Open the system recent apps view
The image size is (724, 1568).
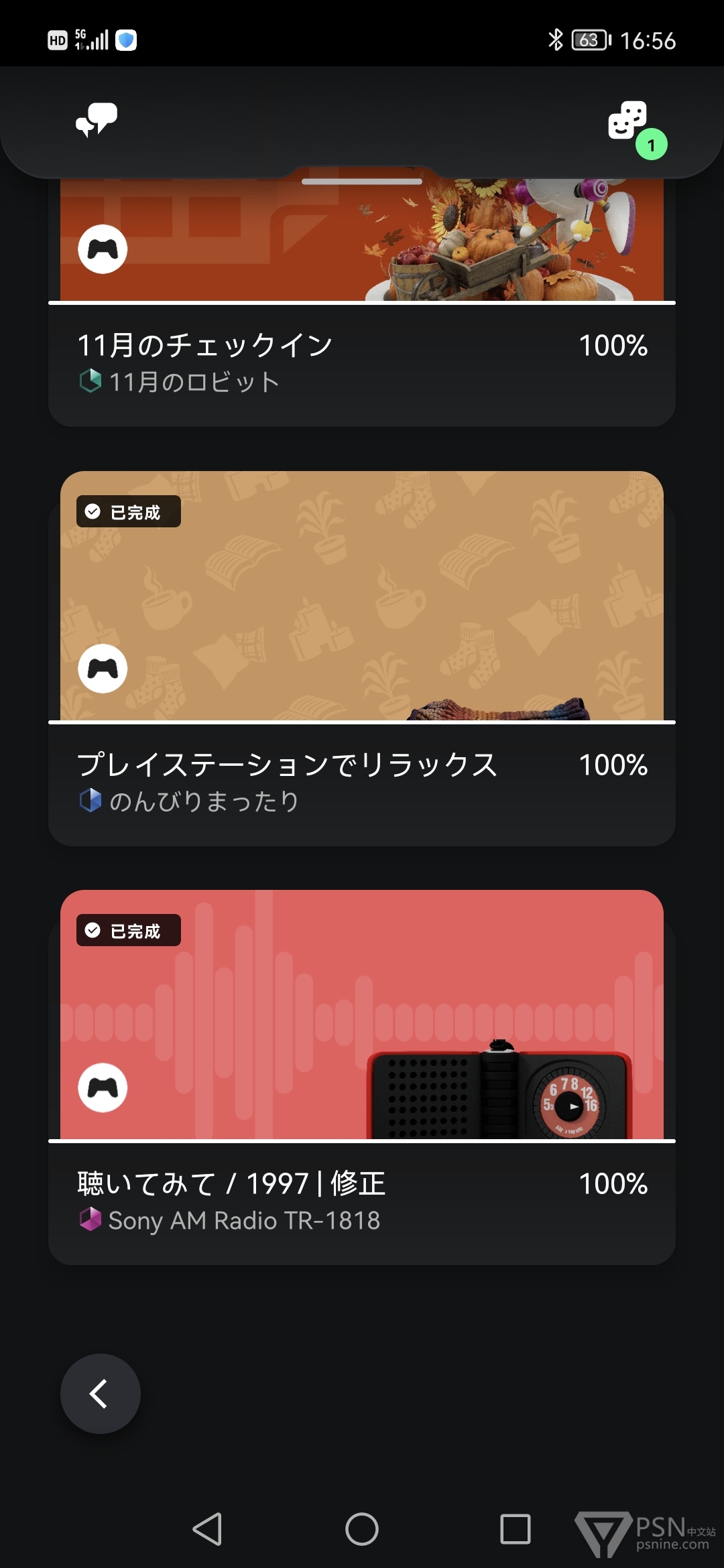pyautogui.click(x=516, y=1529)
